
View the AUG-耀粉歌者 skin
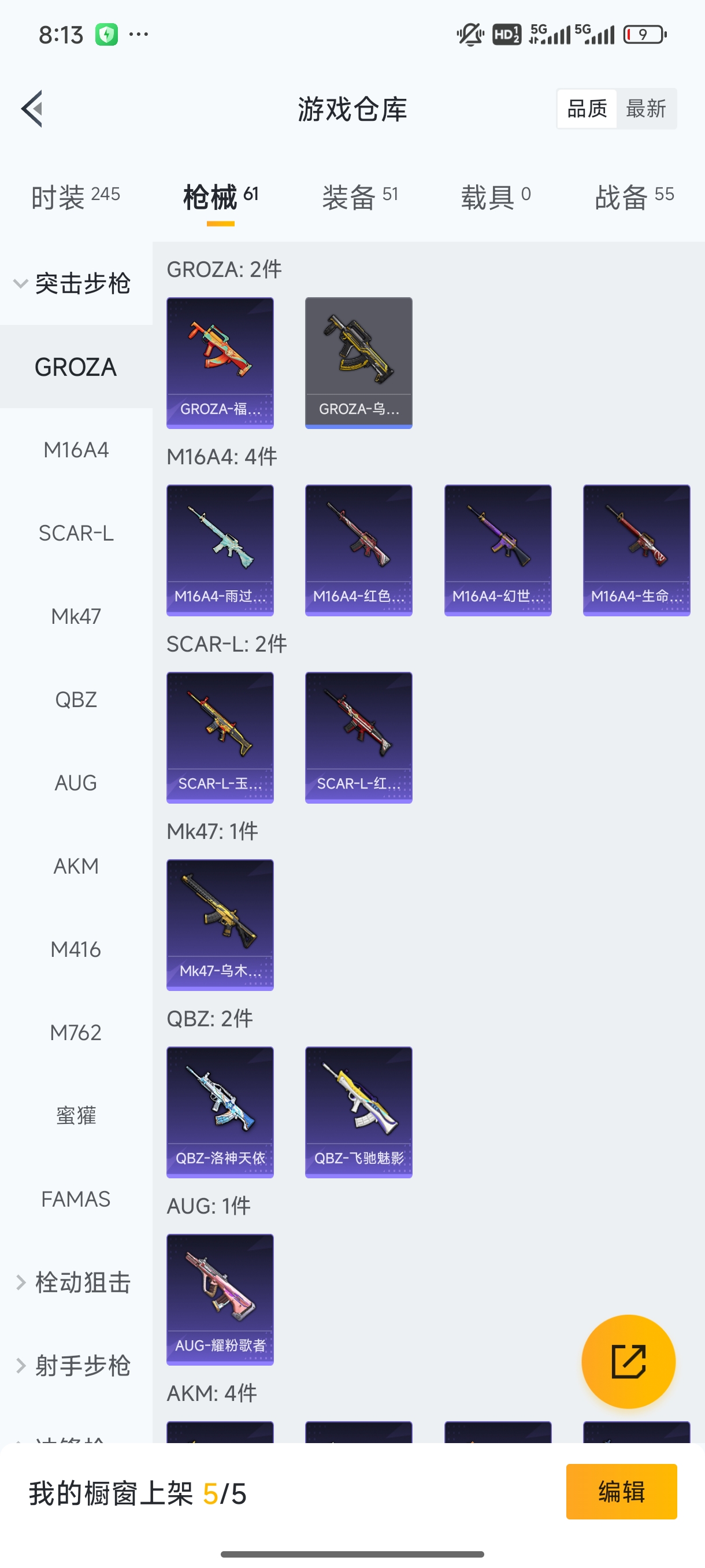[x=220, y=1300]
